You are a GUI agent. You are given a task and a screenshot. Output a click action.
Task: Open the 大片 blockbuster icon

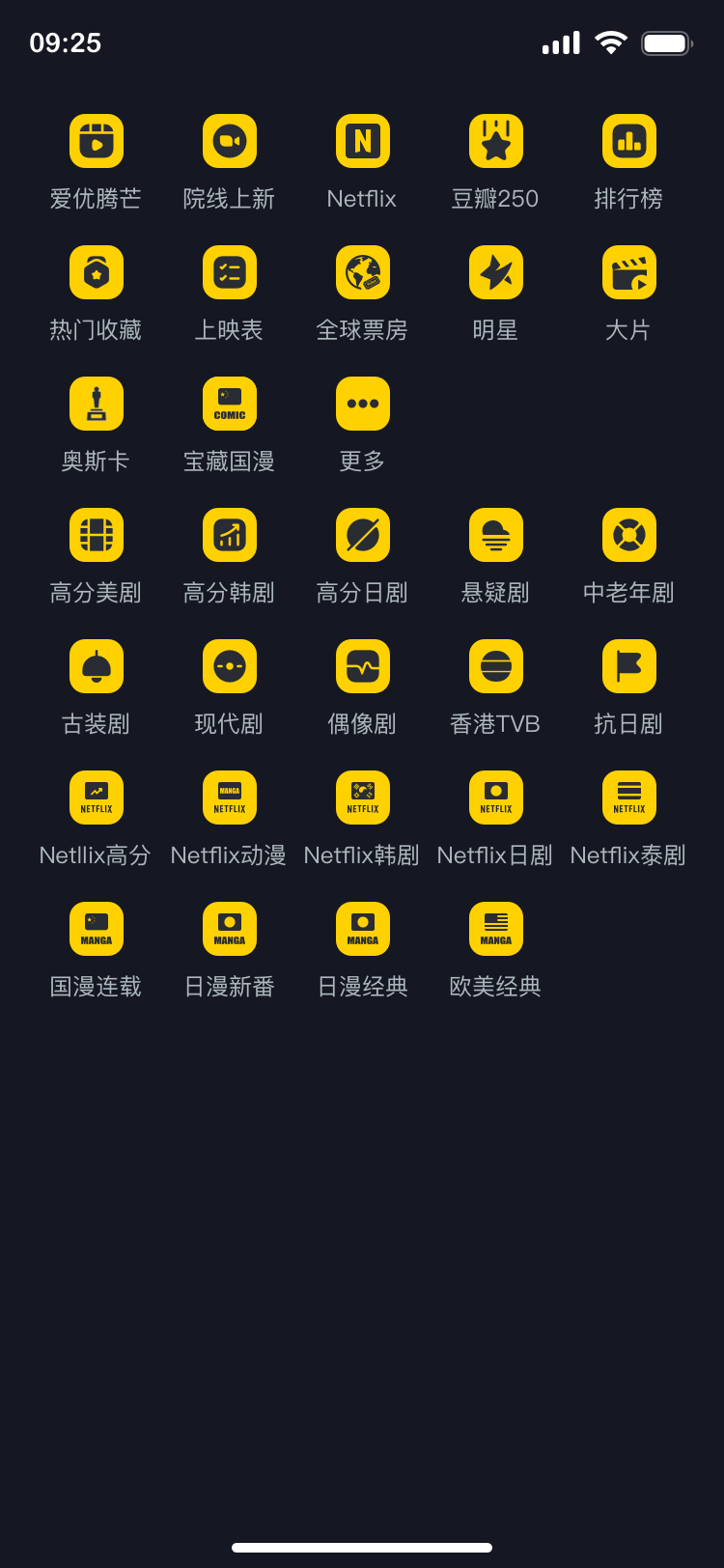click(x=628, y=272)
